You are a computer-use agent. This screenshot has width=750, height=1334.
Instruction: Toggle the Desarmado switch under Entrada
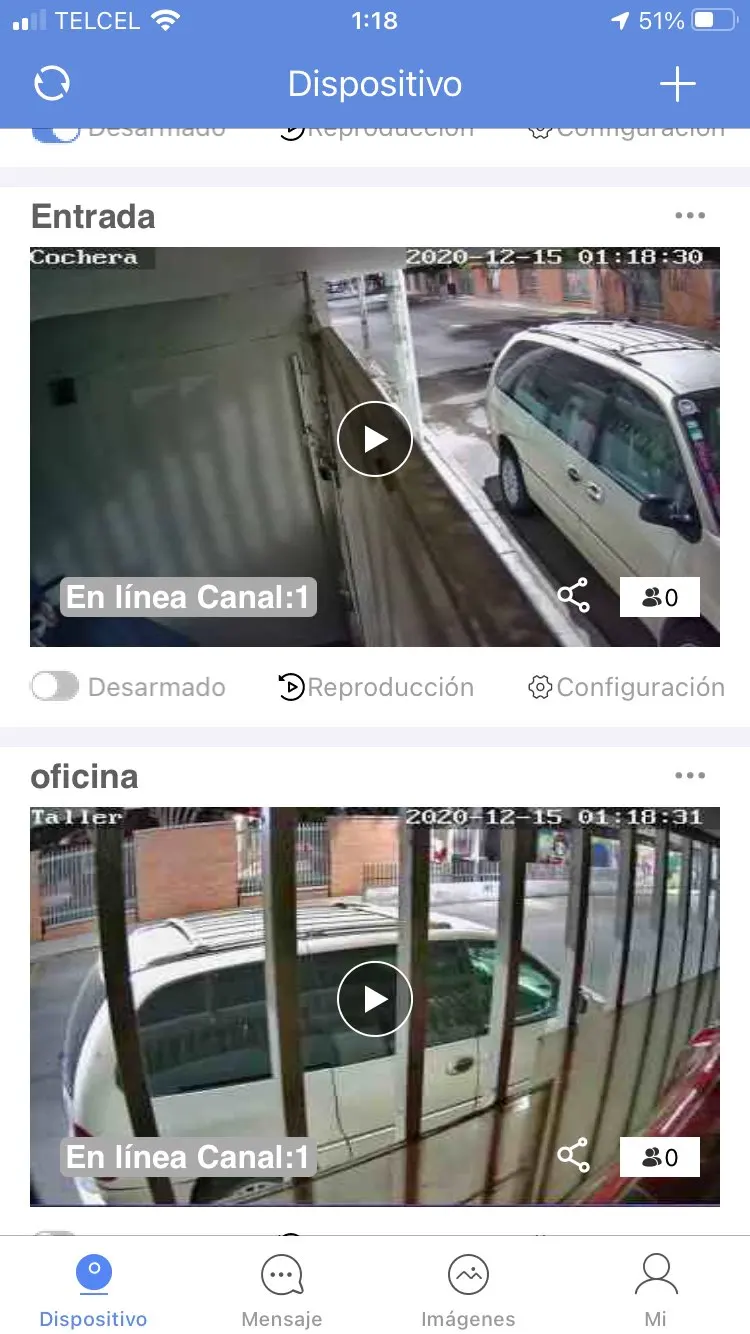click(55, 687)
